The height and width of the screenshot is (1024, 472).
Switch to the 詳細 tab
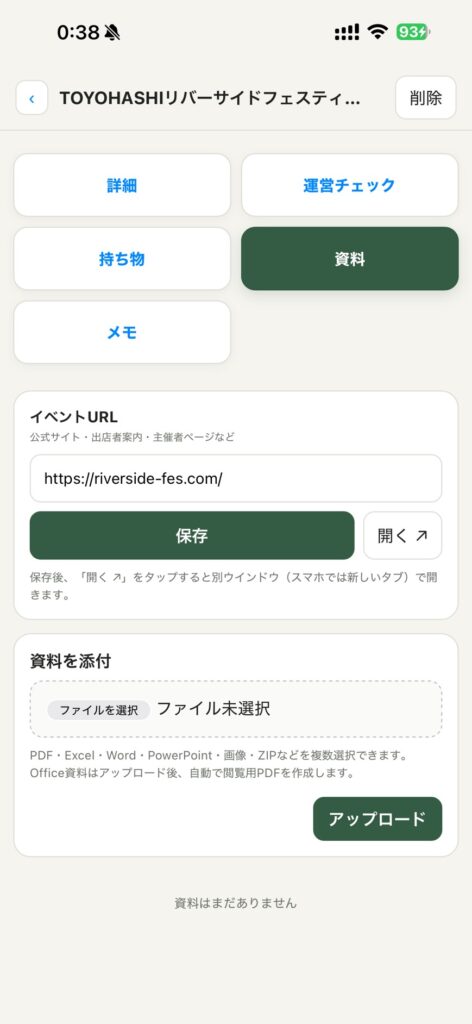point(122,185)
